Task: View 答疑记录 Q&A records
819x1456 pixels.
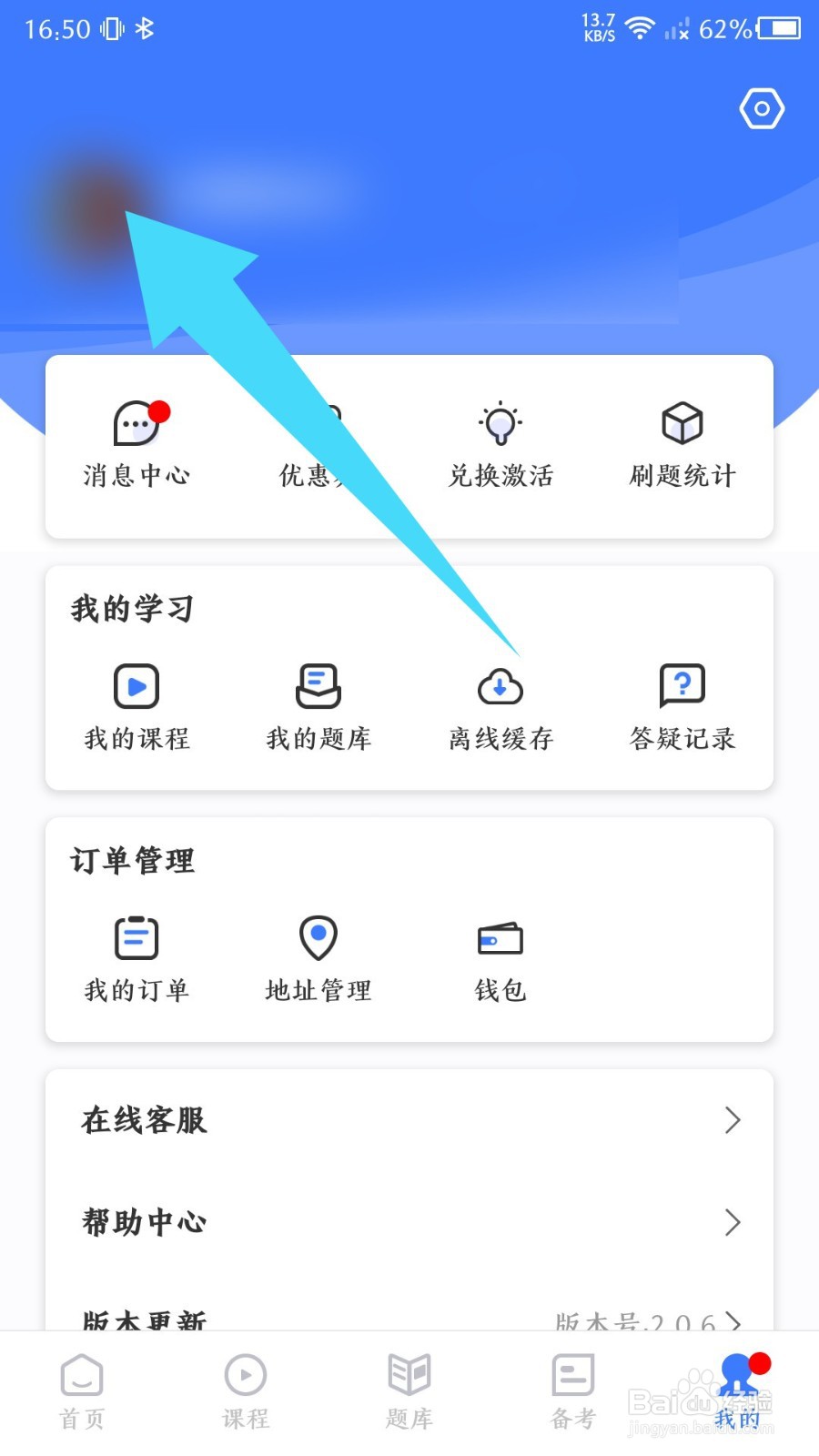Action: (x=682, y=707)
